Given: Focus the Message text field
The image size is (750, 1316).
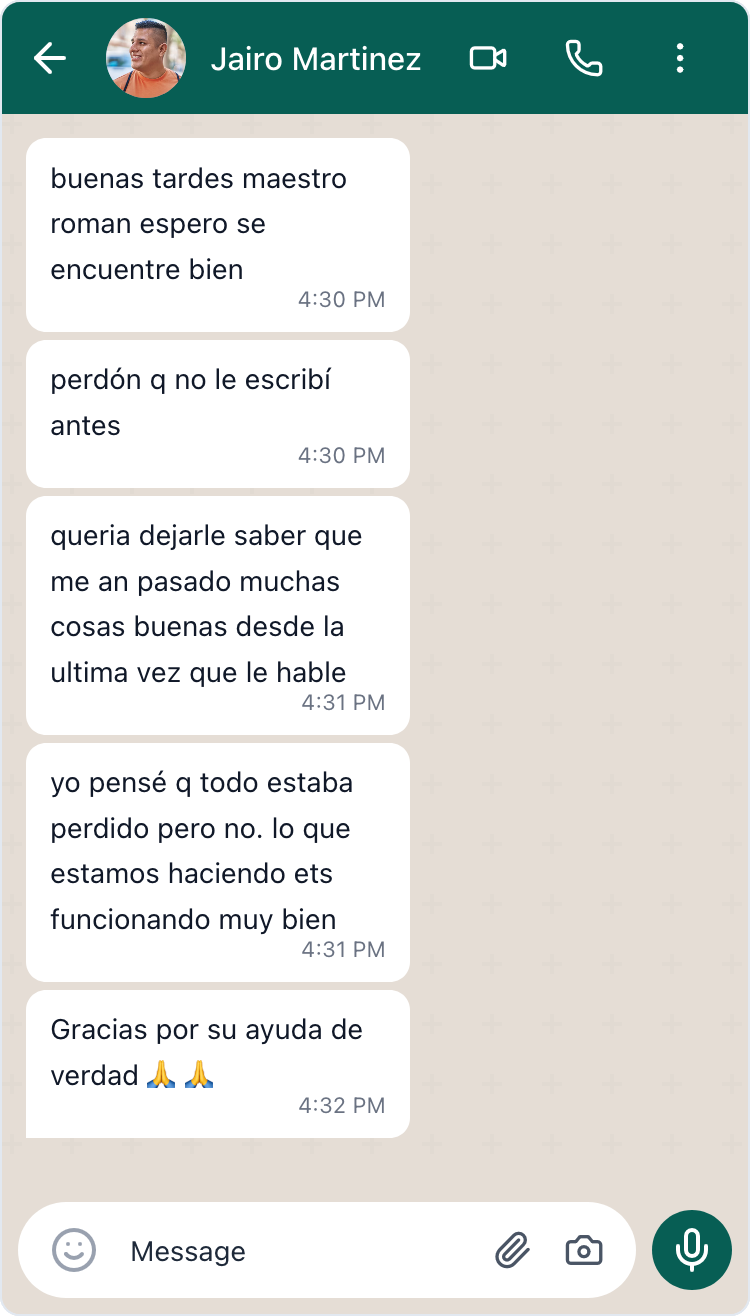Looking at the screenshot, I should [x=300, y=1251].
